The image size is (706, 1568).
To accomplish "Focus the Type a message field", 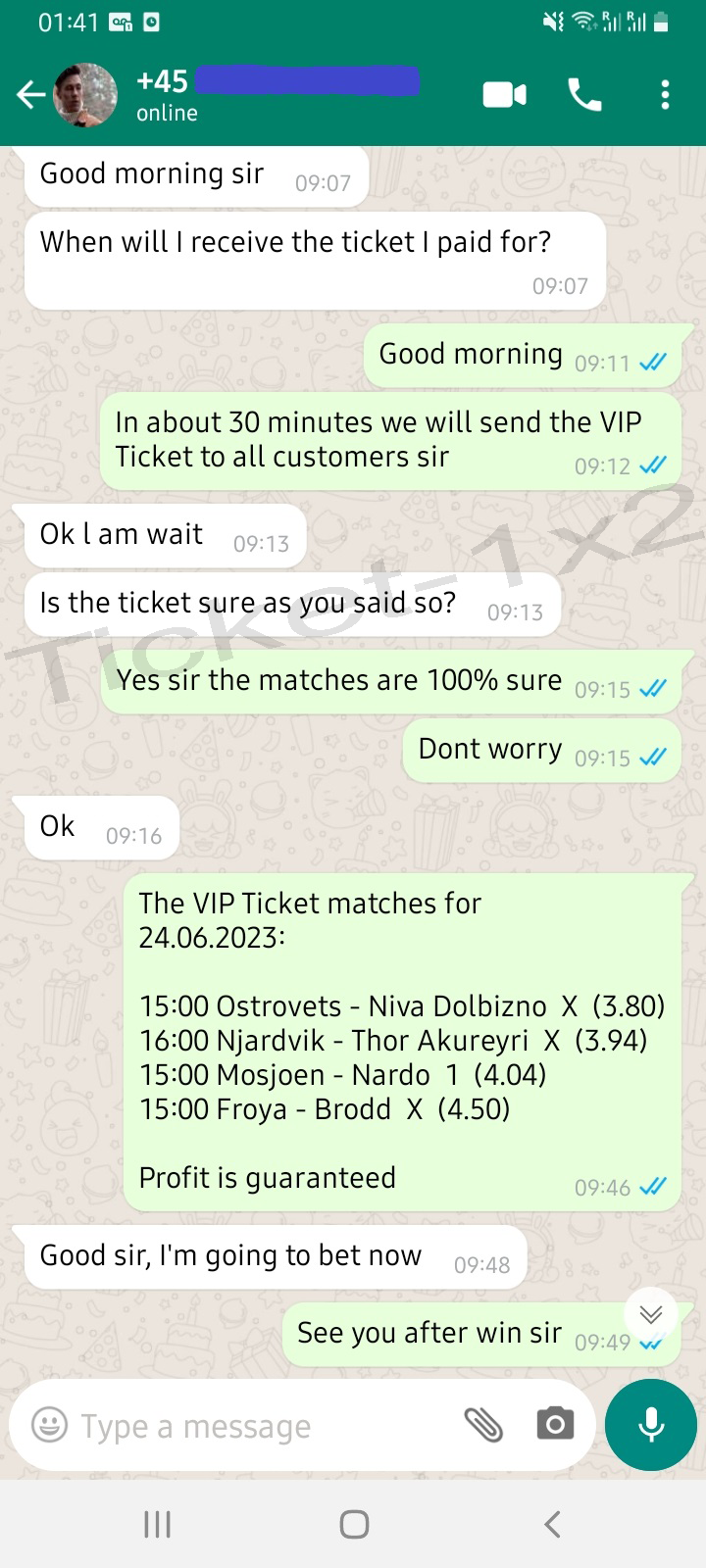I will click(x=265, y=1426).
